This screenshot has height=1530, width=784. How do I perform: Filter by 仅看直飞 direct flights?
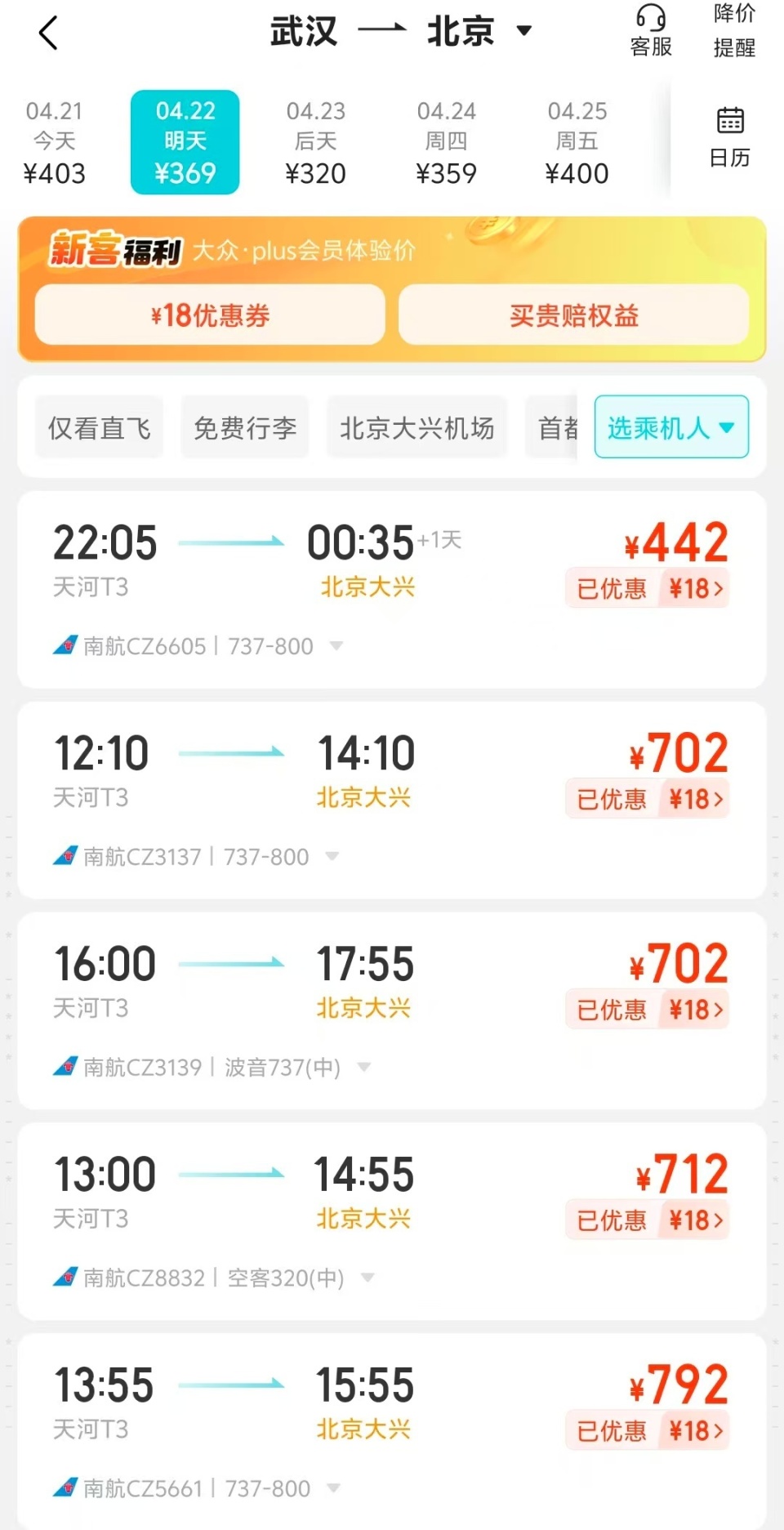point(100,427)
